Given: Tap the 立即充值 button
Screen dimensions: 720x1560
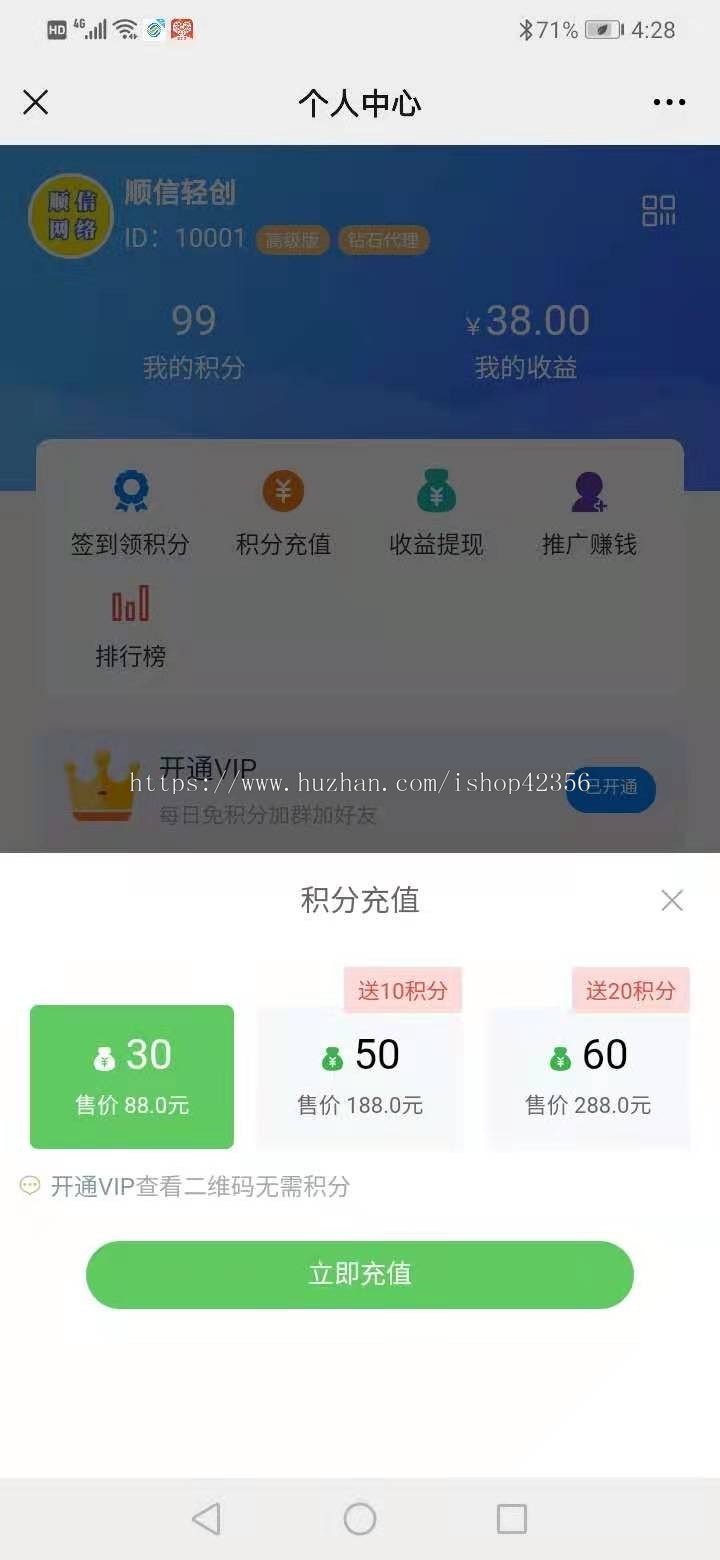Looking at the screenshot, I should [360, 1274].
